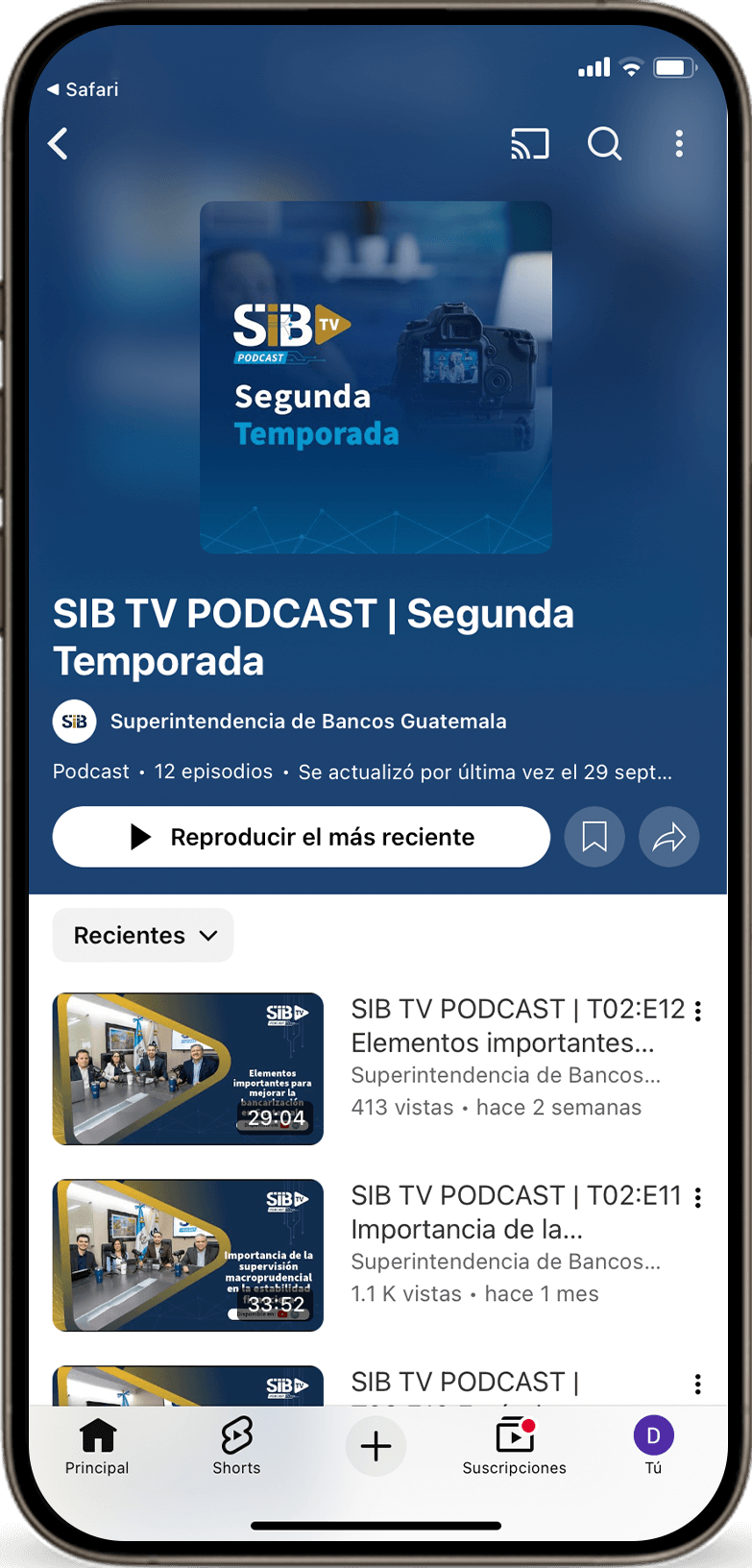Screen dimensions: 752x1568
Task: Create new content with the plus button
Action: pyautogui.click(x=376, y=1446)
